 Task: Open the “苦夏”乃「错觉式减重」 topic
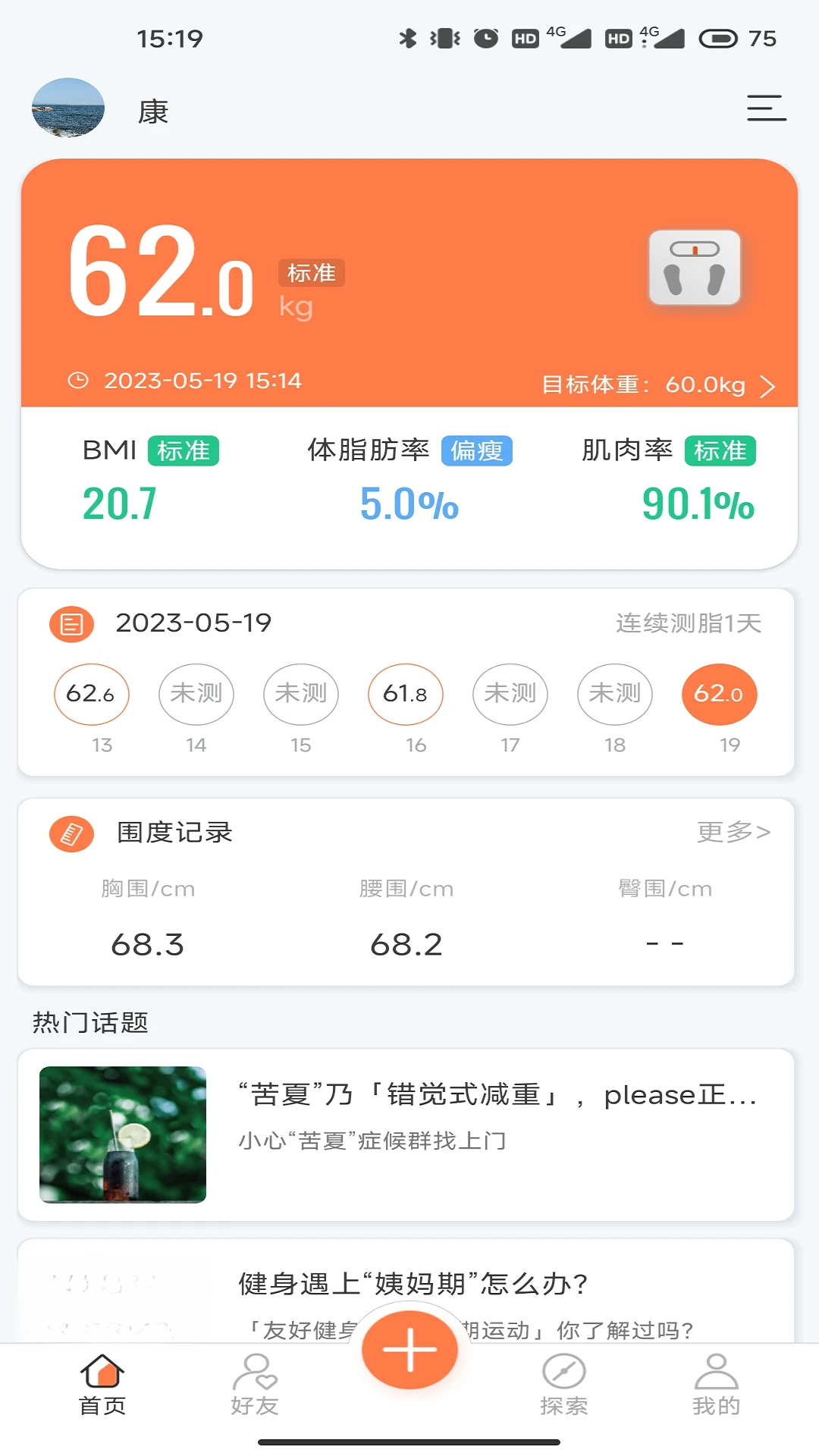tap(406, 1134)
